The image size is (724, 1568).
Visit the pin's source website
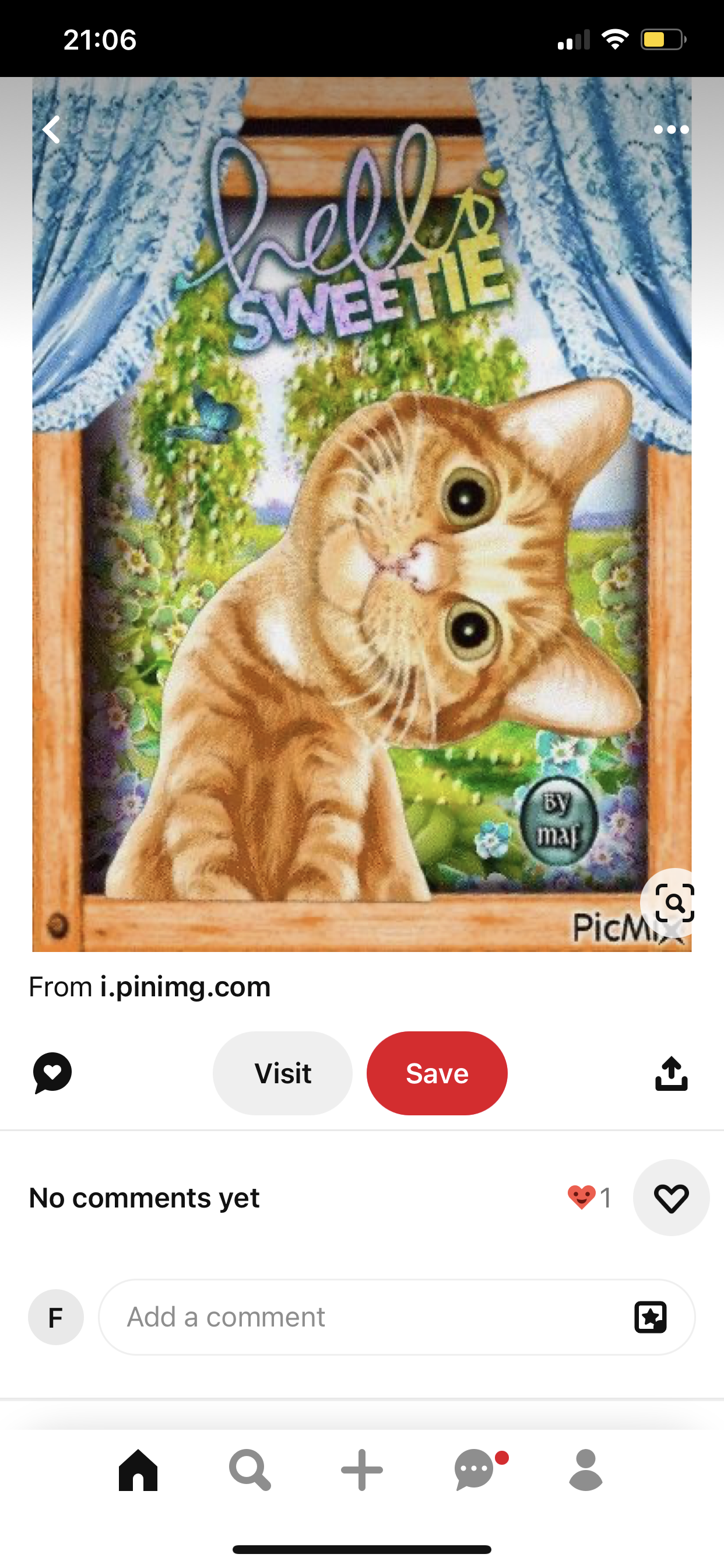tap(282, 1073)
